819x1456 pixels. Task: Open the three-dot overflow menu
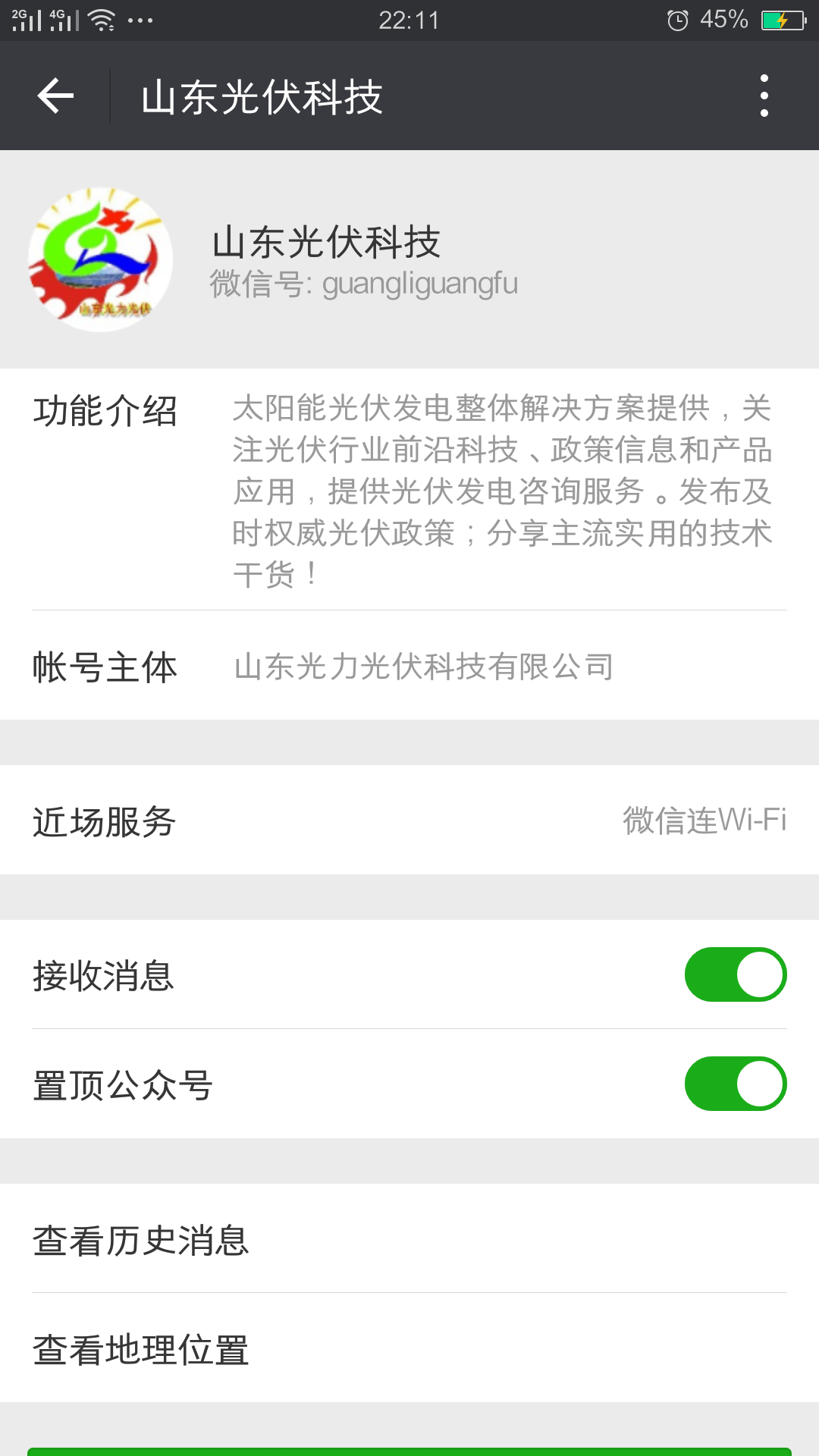pos(764,96)
